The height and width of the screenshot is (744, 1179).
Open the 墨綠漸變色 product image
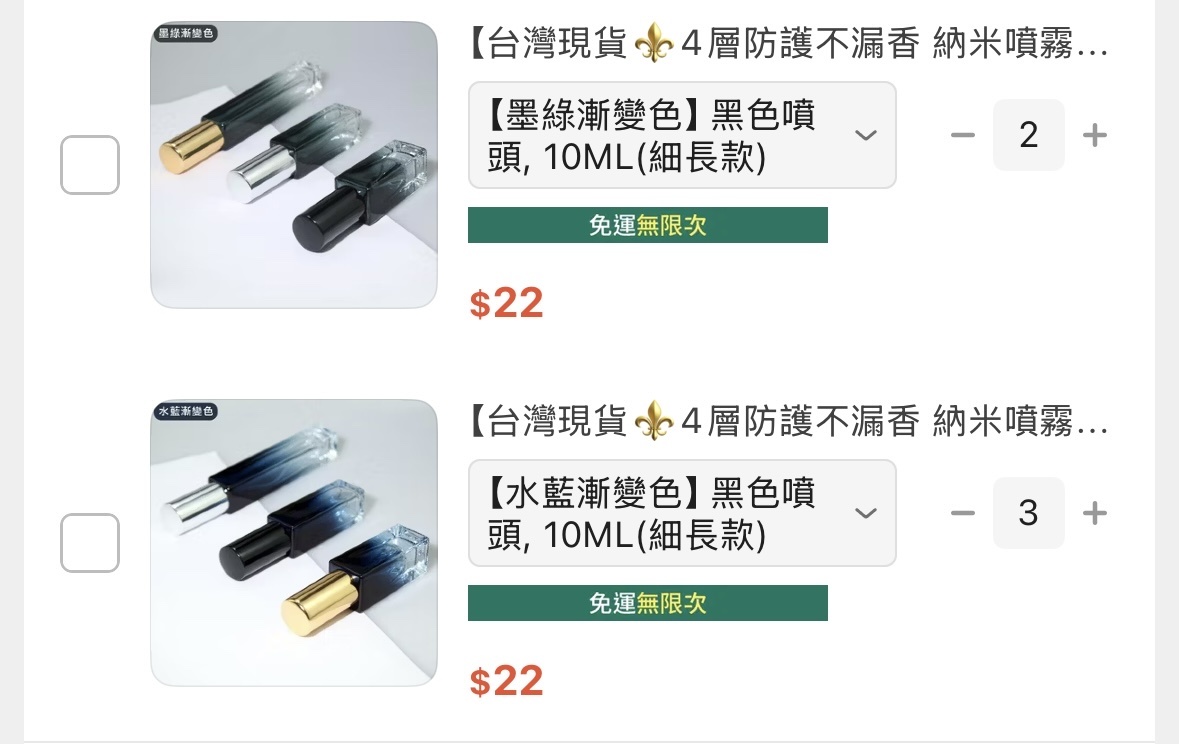pos(294,165)
